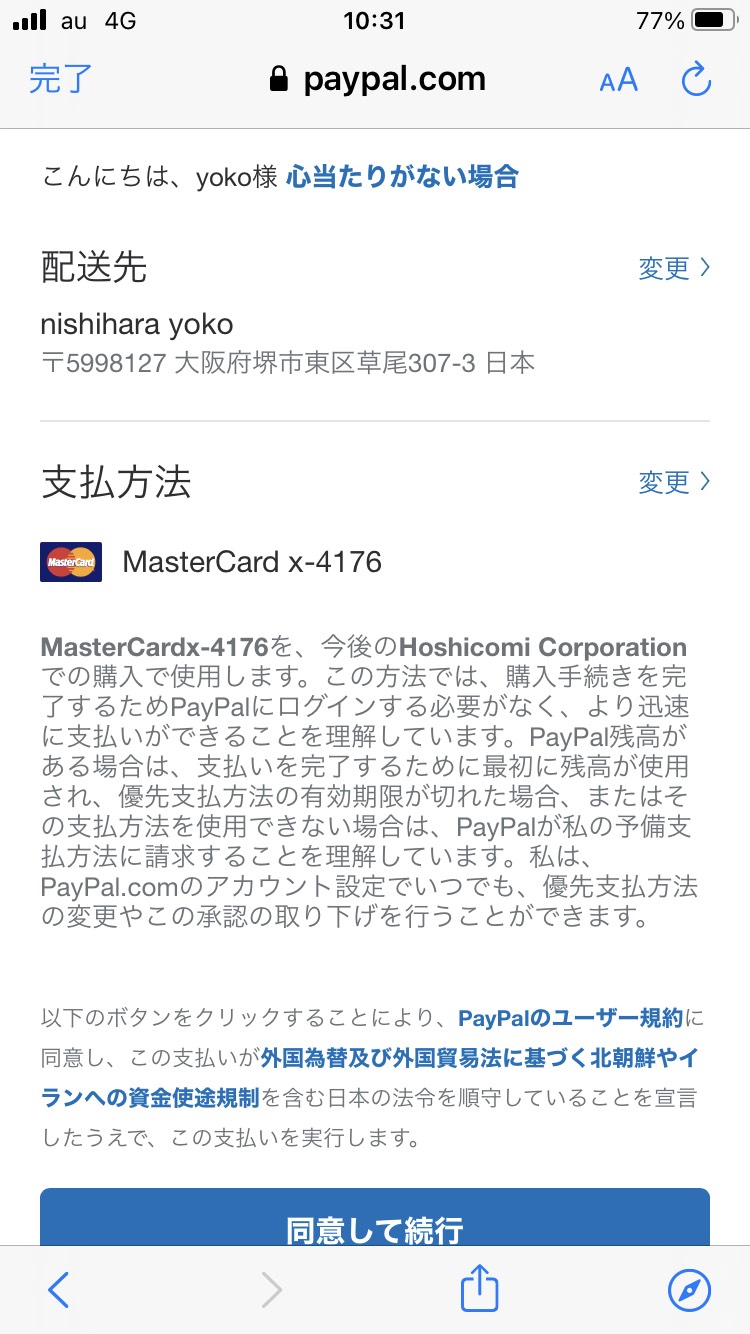Viewport: 750px width, 1334px height.
Task: Open this page in Safari
Action: [690, 1290]
